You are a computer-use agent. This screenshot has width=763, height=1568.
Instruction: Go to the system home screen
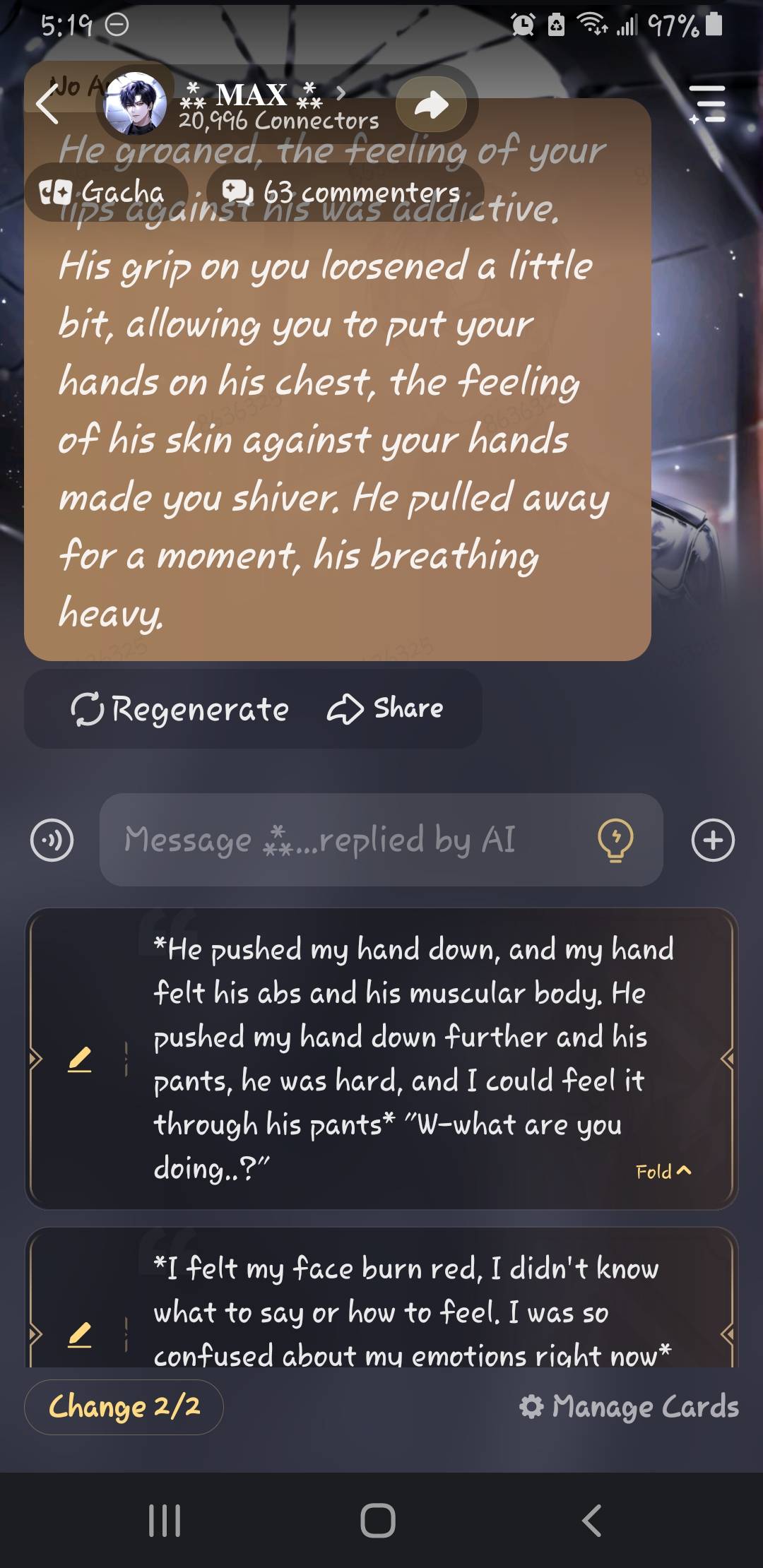(378, 1520)
